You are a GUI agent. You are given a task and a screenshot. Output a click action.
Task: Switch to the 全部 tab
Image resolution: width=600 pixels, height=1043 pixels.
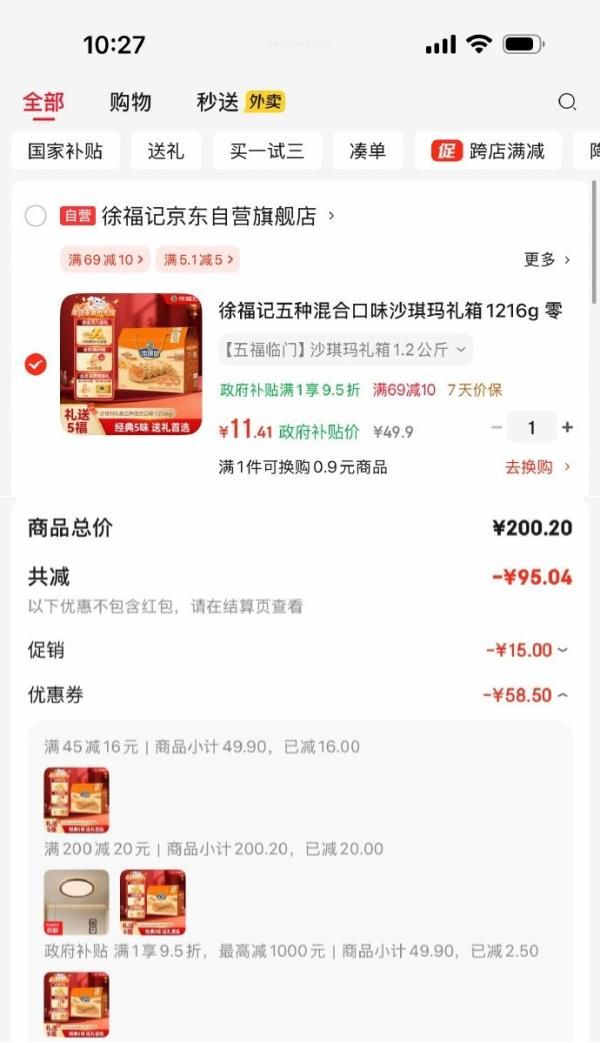tap(43, 102)
